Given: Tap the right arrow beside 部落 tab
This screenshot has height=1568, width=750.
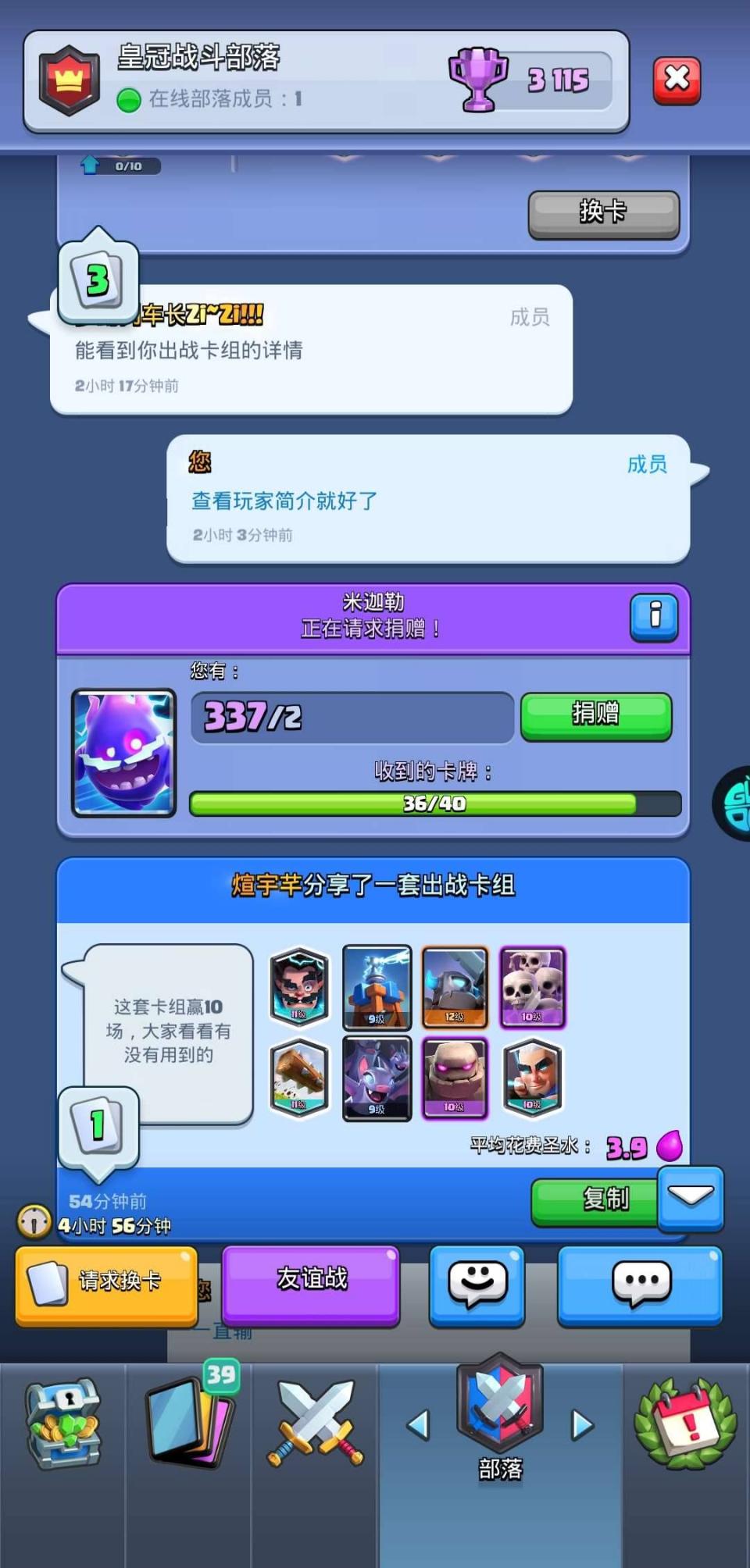Looking at the screenshot, I should (x=582, y=1424).
